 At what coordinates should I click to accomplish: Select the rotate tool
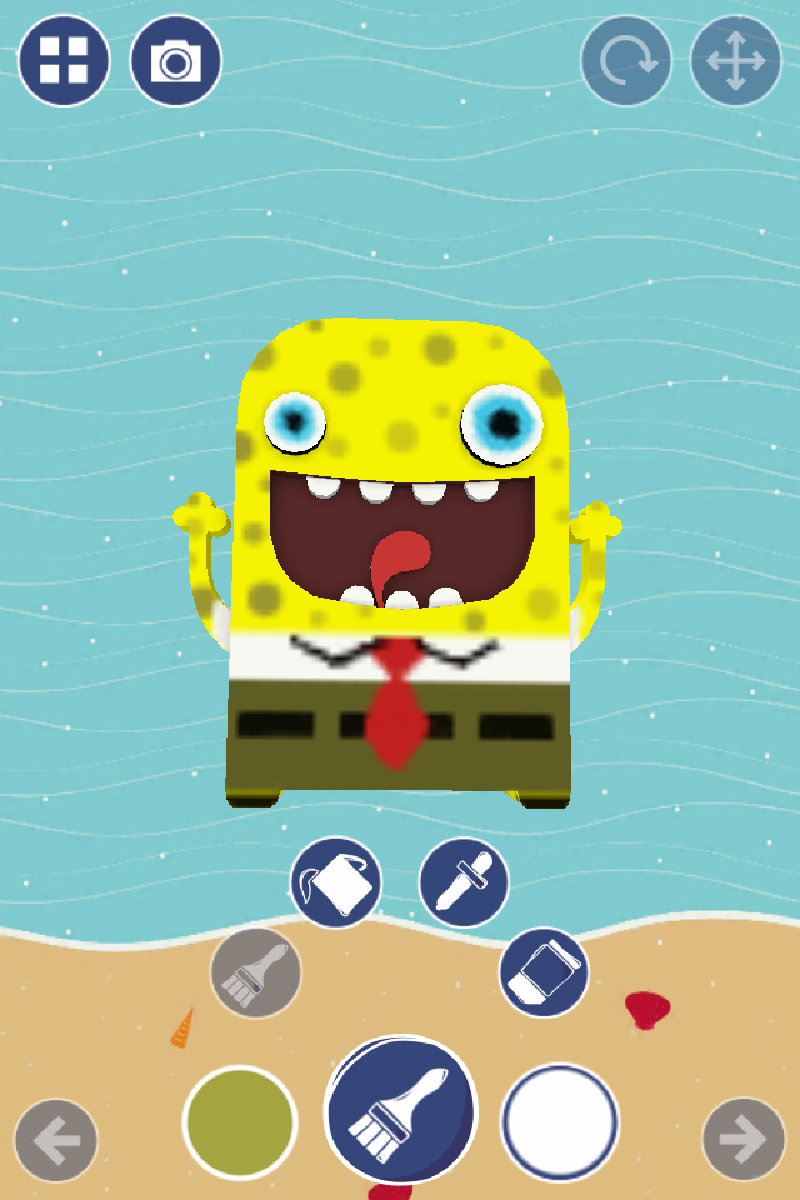(x=625, y=61)
